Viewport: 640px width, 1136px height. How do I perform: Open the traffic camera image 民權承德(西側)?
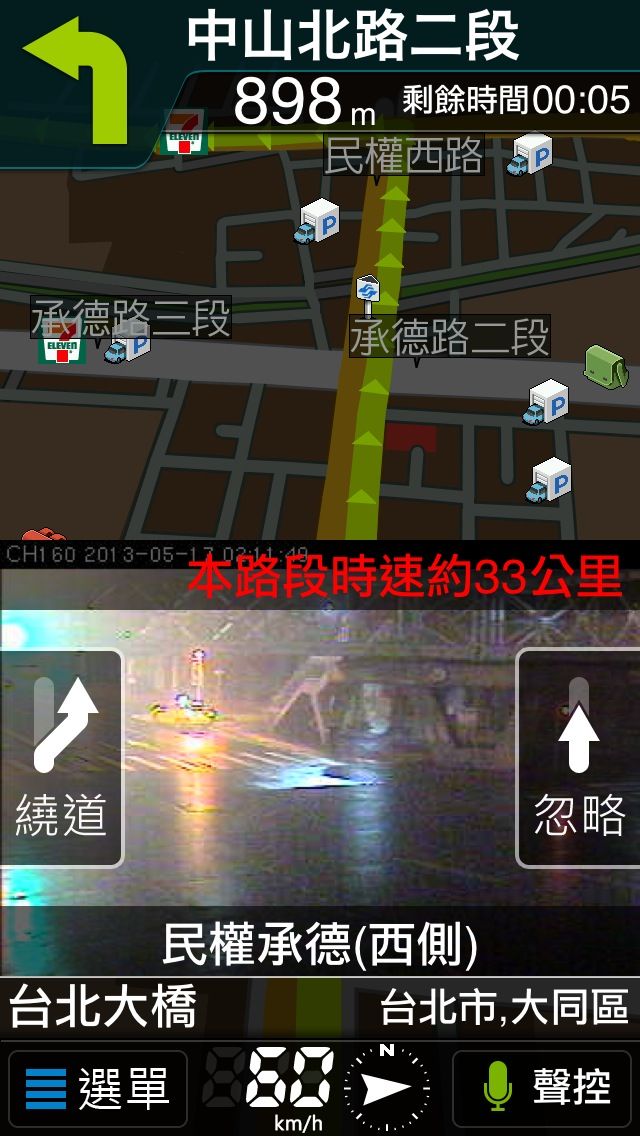(x=320, y=760)
